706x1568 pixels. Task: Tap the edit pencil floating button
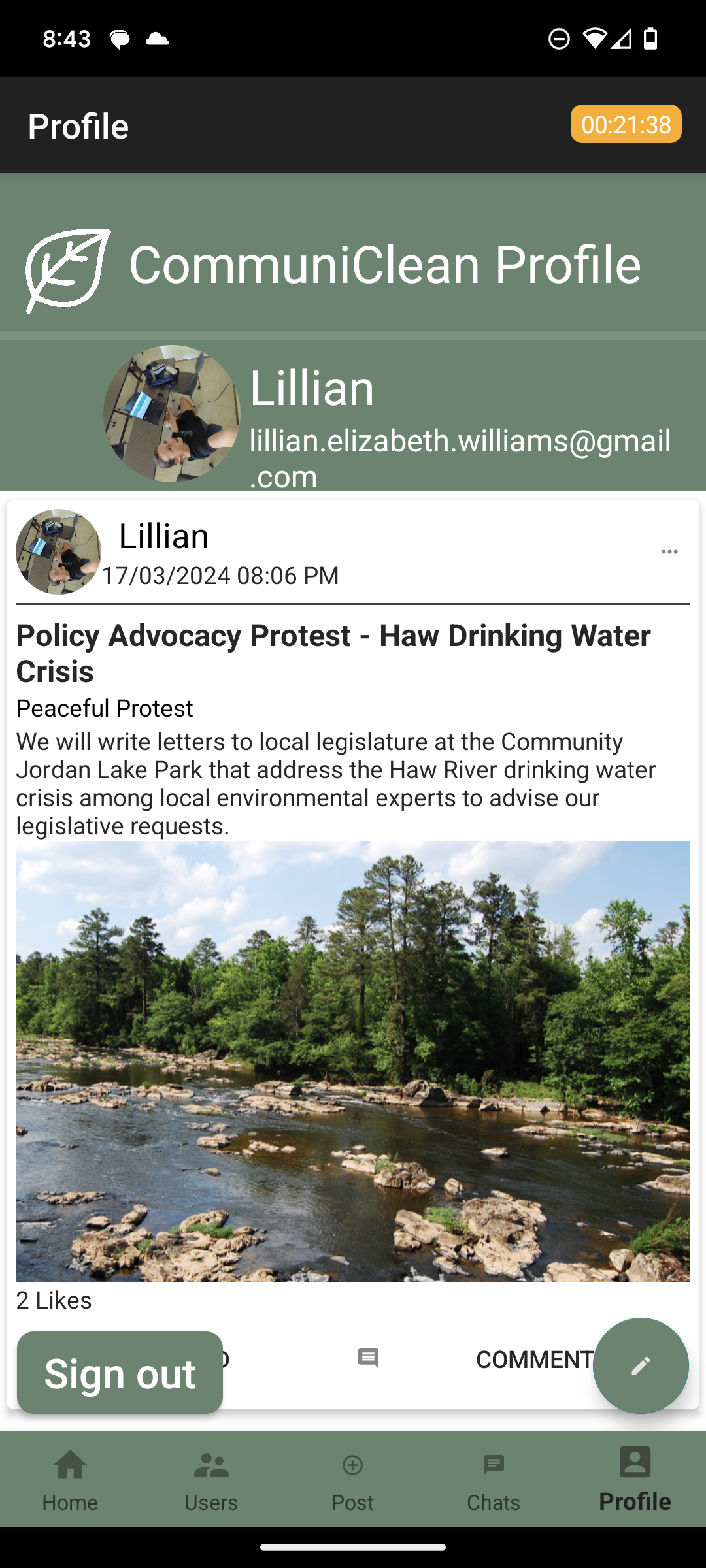(x=640, y=1365)
